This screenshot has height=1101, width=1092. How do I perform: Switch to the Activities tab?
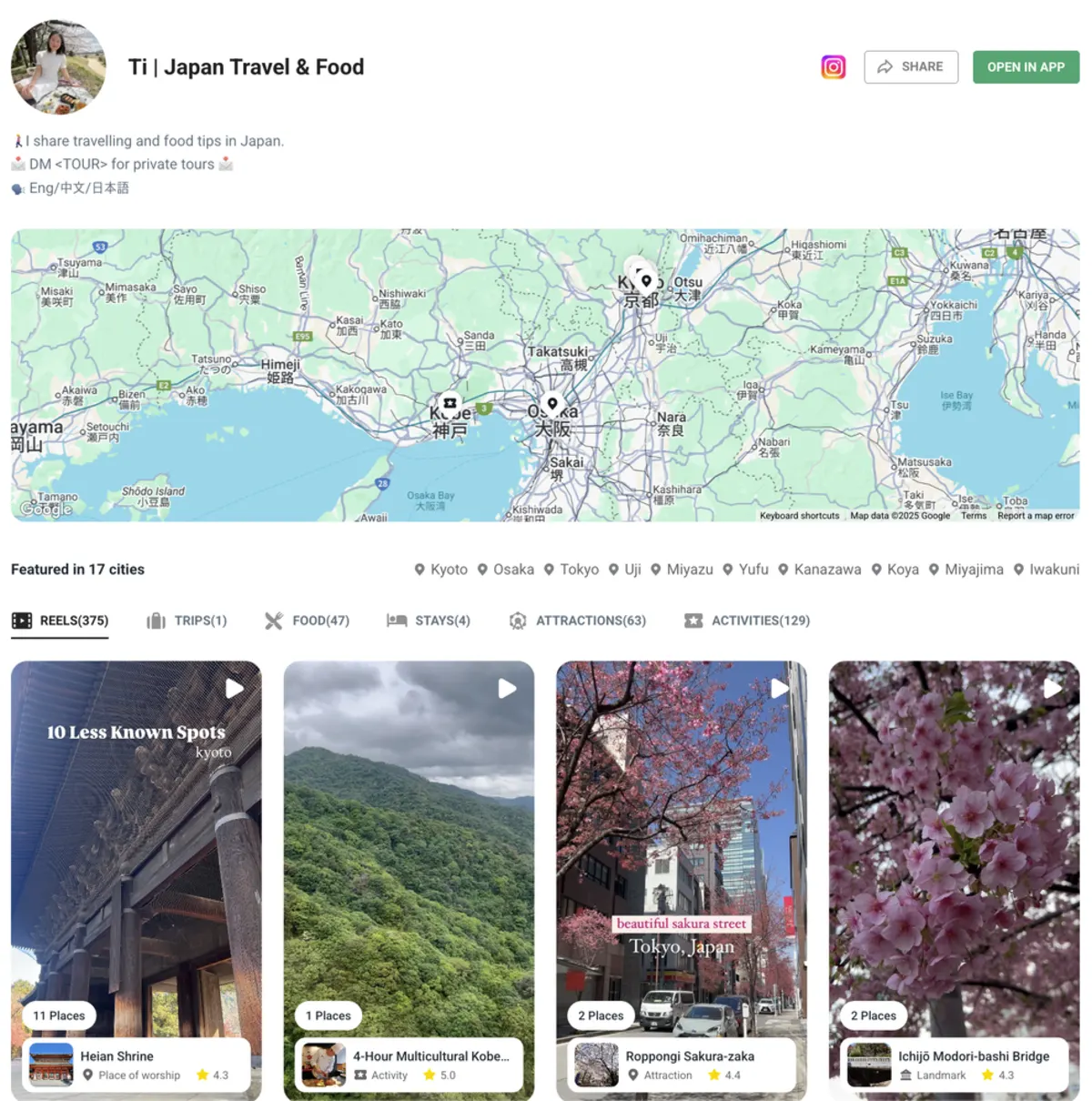click(x=747, y=621)
